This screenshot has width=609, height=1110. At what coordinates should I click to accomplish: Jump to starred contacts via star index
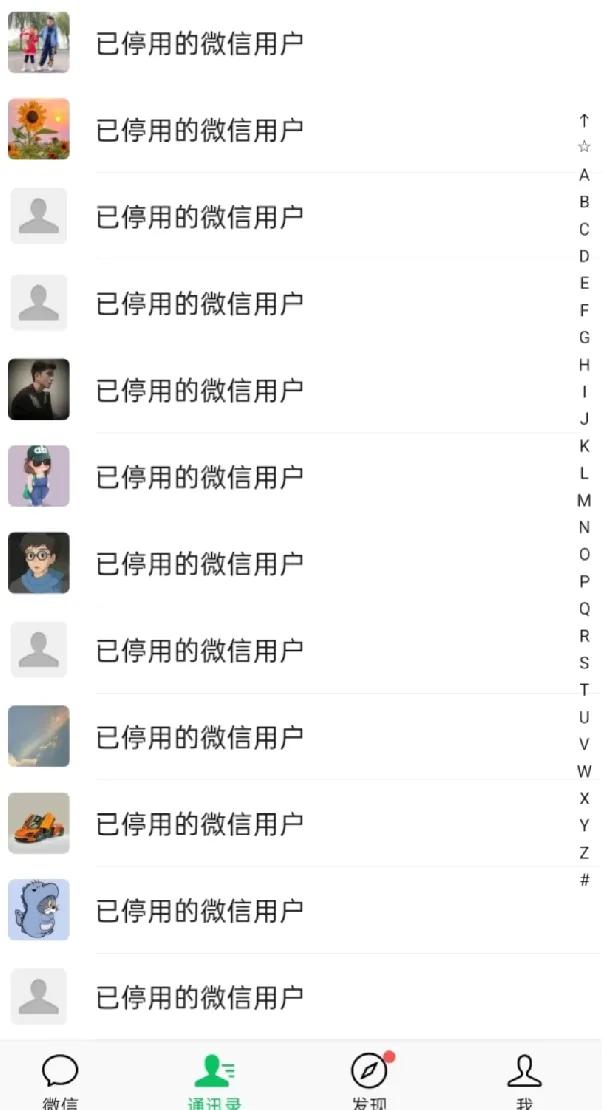[584, 147]
